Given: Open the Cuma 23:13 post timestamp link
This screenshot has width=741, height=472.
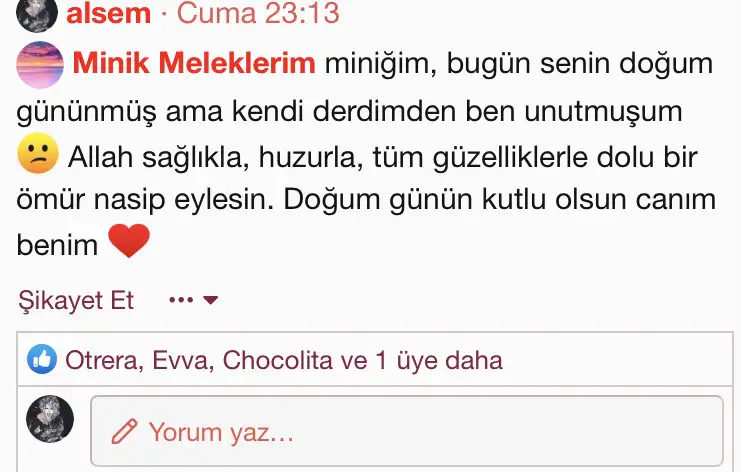Looking at the screenshot, I should tap(258, 14).
